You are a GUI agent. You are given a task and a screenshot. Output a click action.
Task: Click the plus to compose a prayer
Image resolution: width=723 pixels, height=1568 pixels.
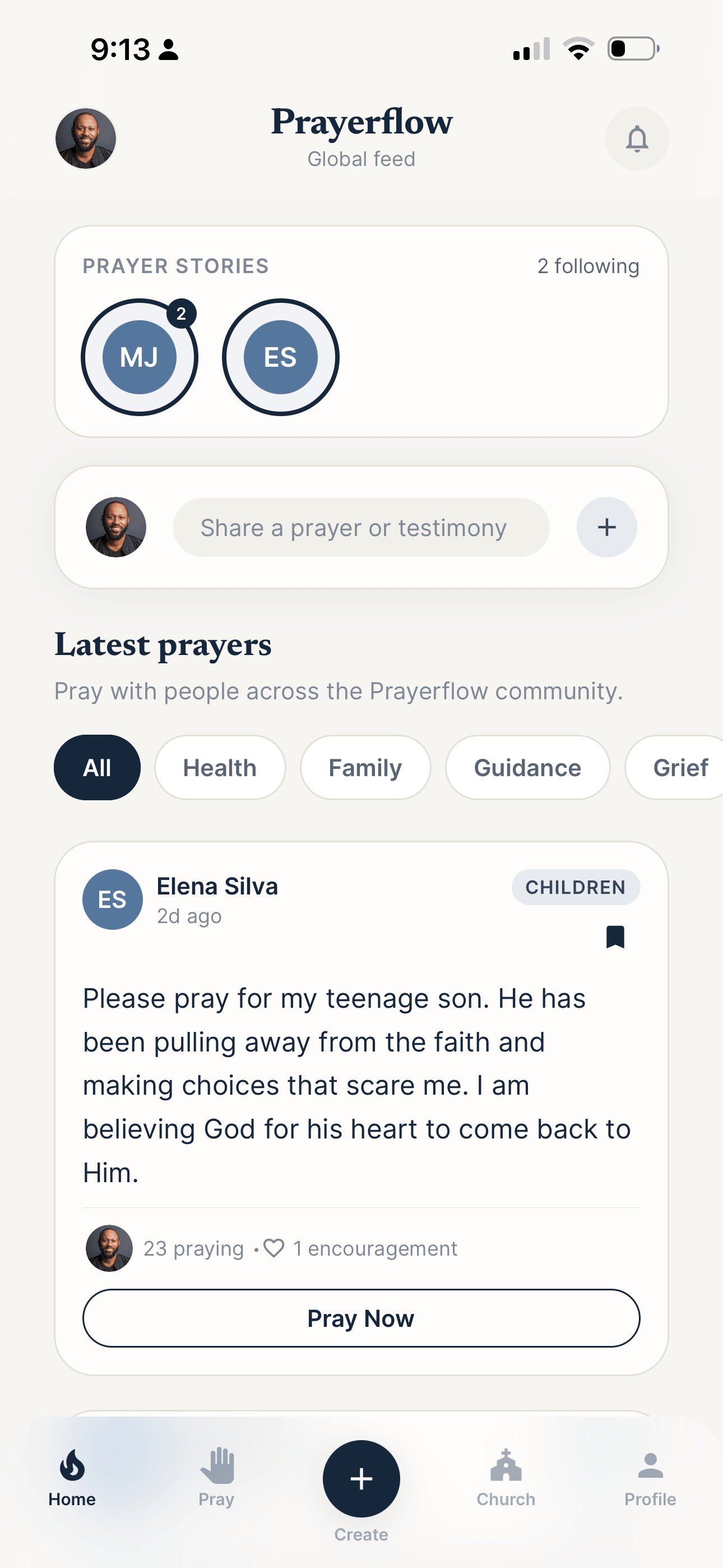[606, 527]
